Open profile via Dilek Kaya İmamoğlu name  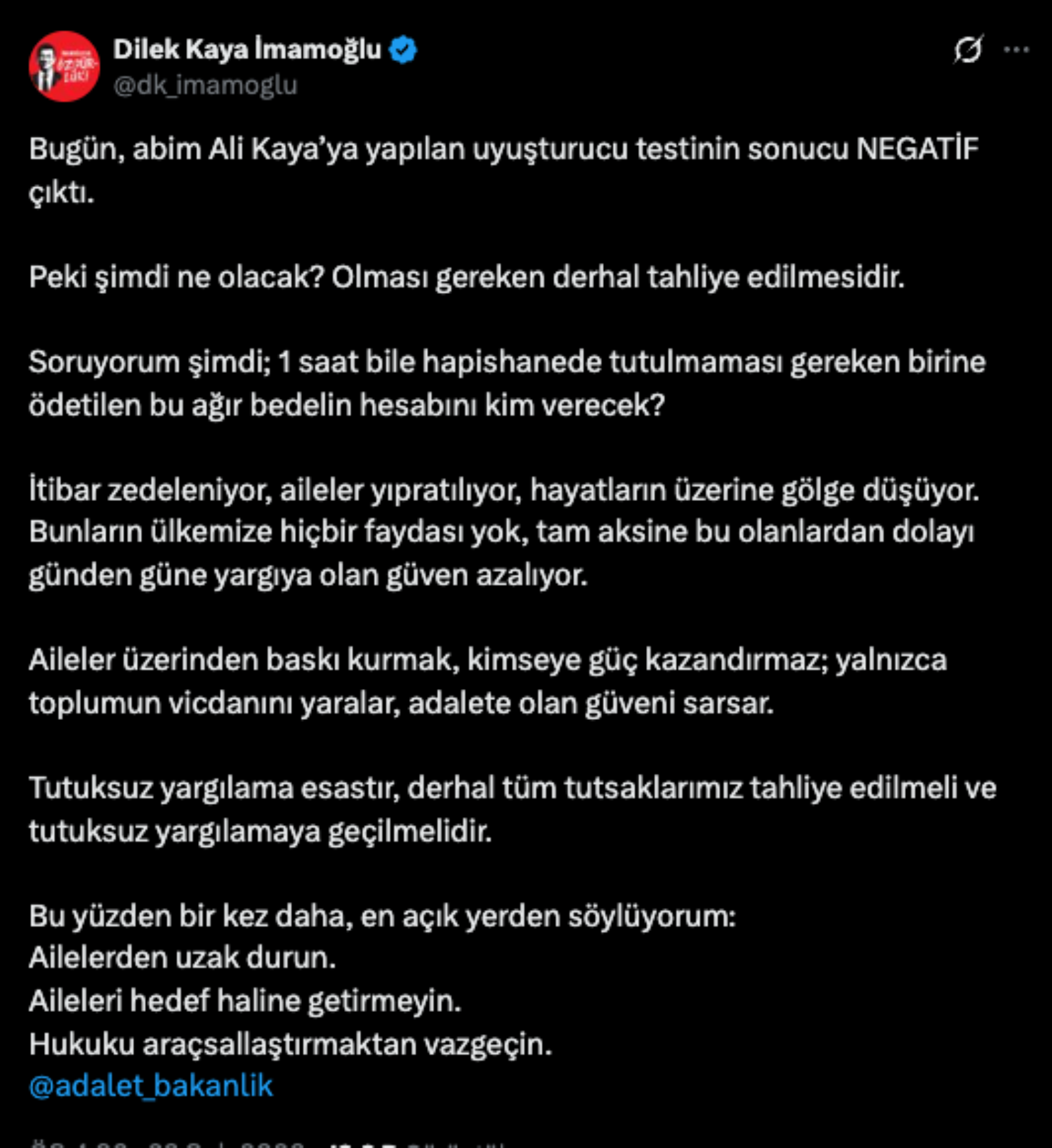247,49
